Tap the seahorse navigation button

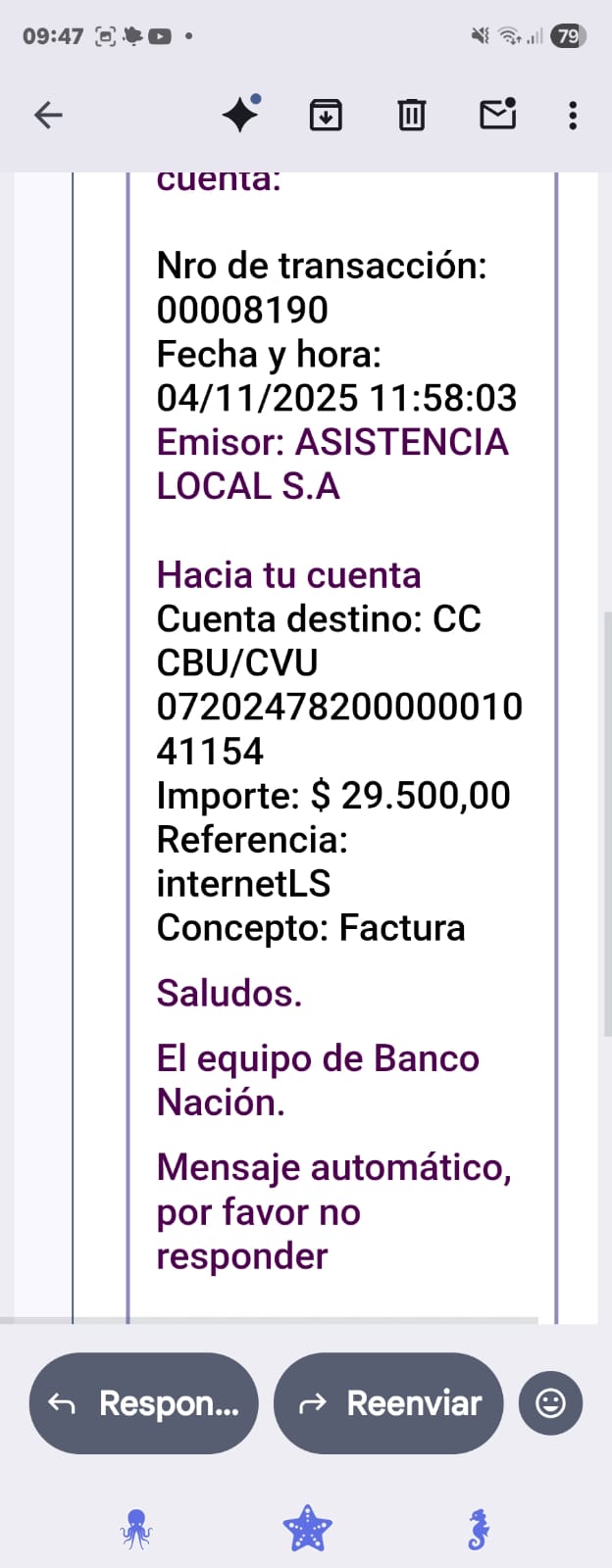coord(478,1529)
